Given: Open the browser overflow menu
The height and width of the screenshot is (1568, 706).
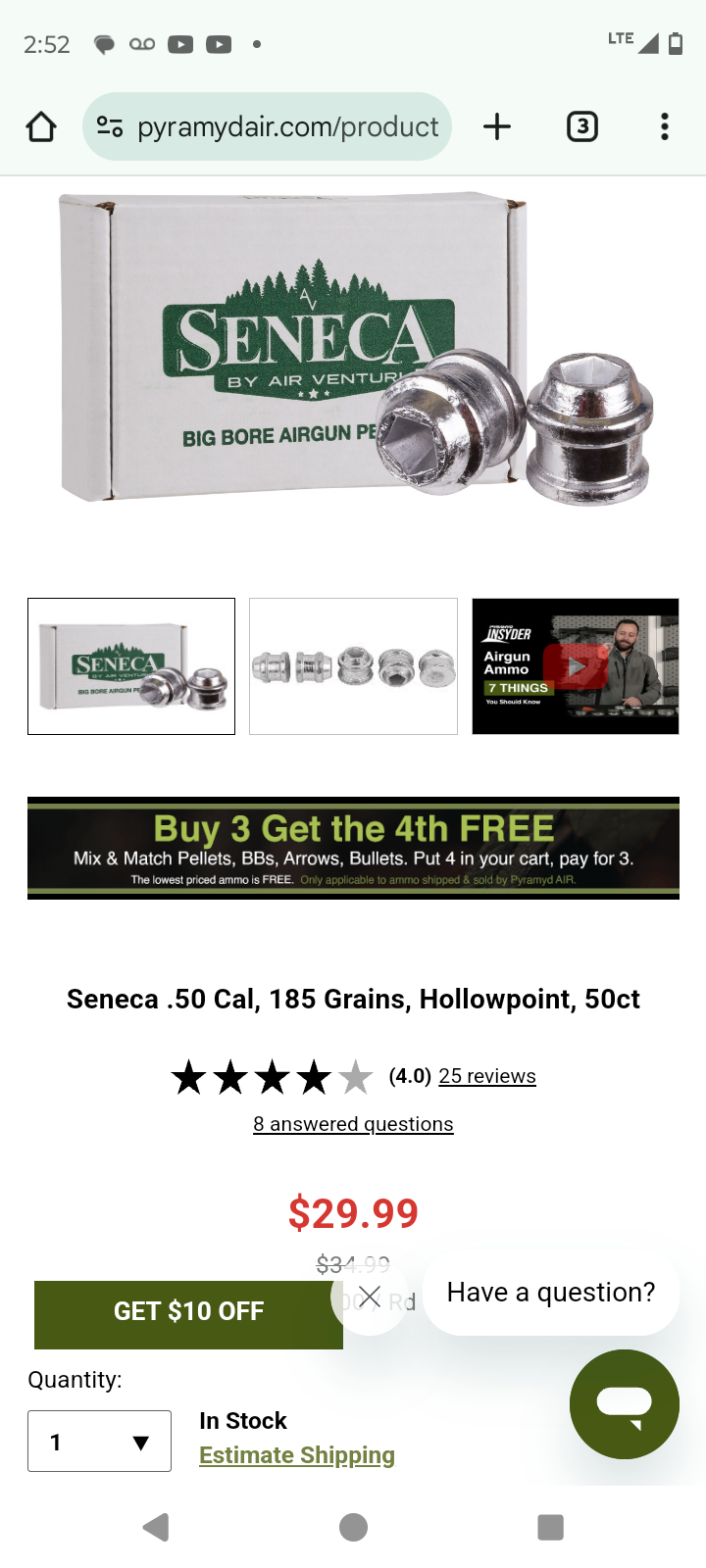Looking at the screenshot, I should [x=665, y=126].
